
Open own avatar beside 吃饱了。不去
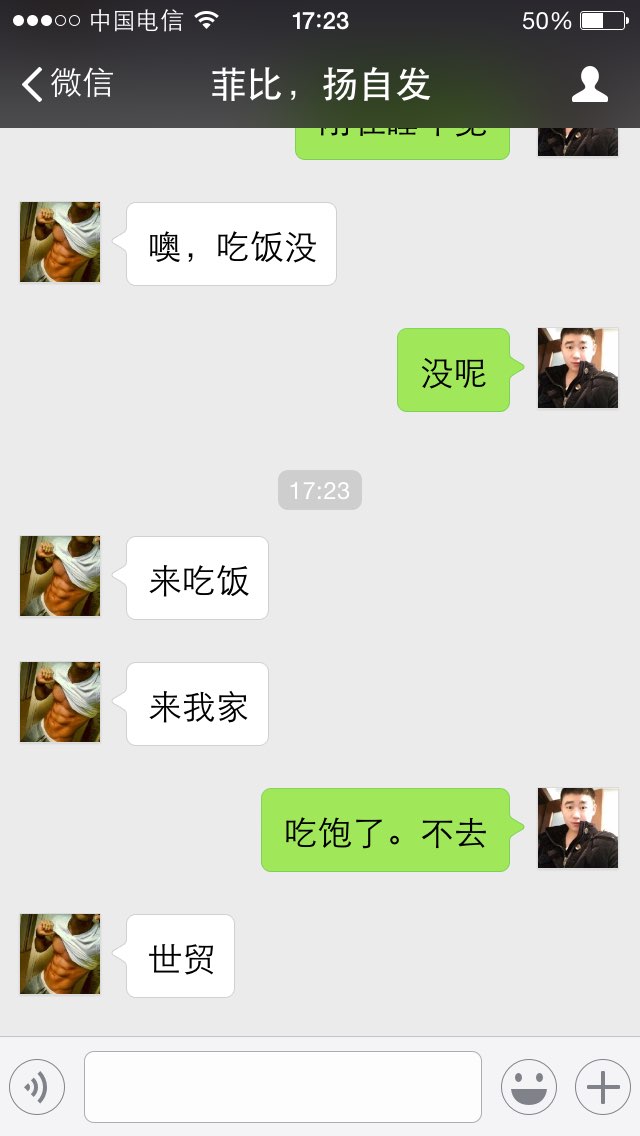578,828
